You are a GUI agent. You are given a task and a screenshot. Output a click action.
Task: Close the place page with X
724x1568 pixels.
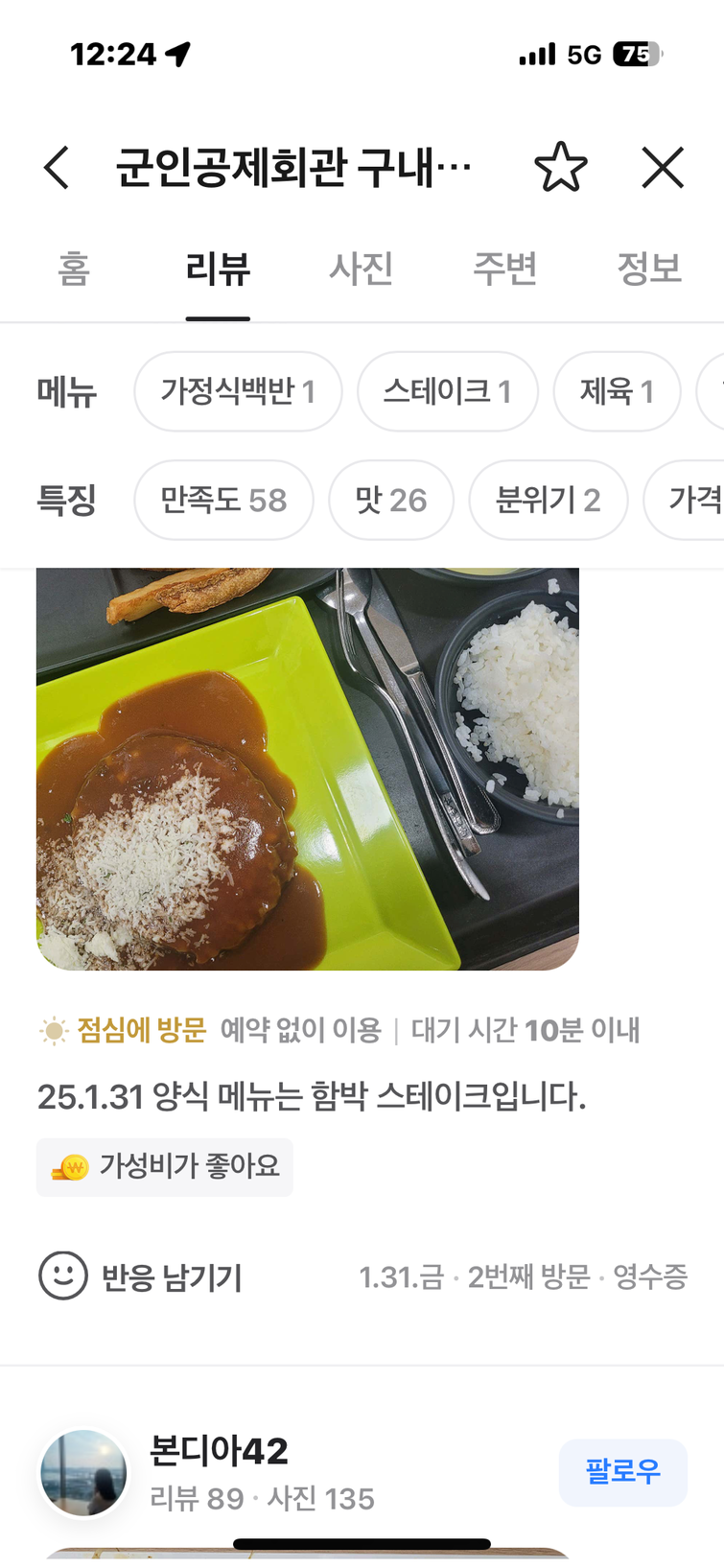(662, 168)
